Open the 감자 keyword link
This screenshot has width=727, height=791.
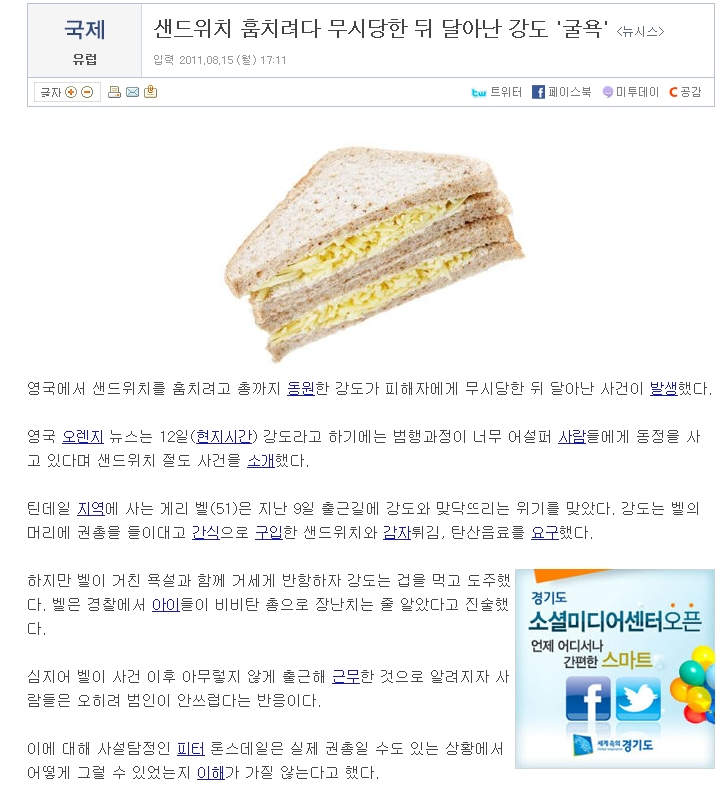coord(398,533)
